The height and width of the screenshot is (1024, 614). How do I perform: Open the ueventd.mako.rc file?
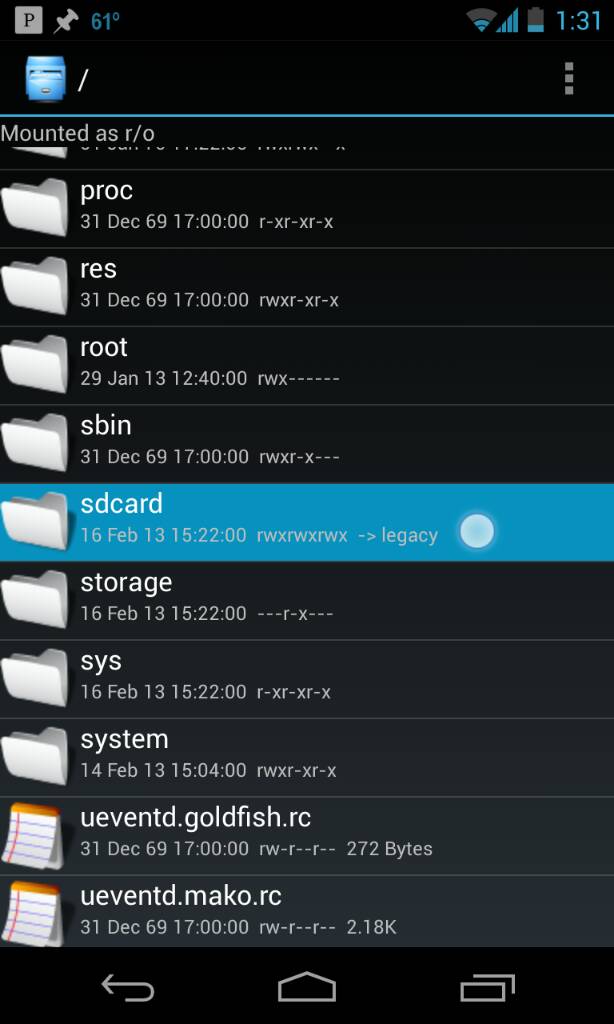pos(307,911)
